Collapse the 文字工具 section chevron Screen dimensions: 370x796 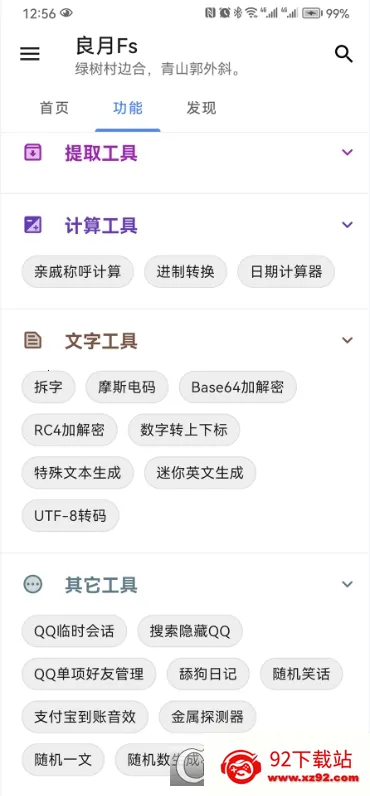[347, 340]
